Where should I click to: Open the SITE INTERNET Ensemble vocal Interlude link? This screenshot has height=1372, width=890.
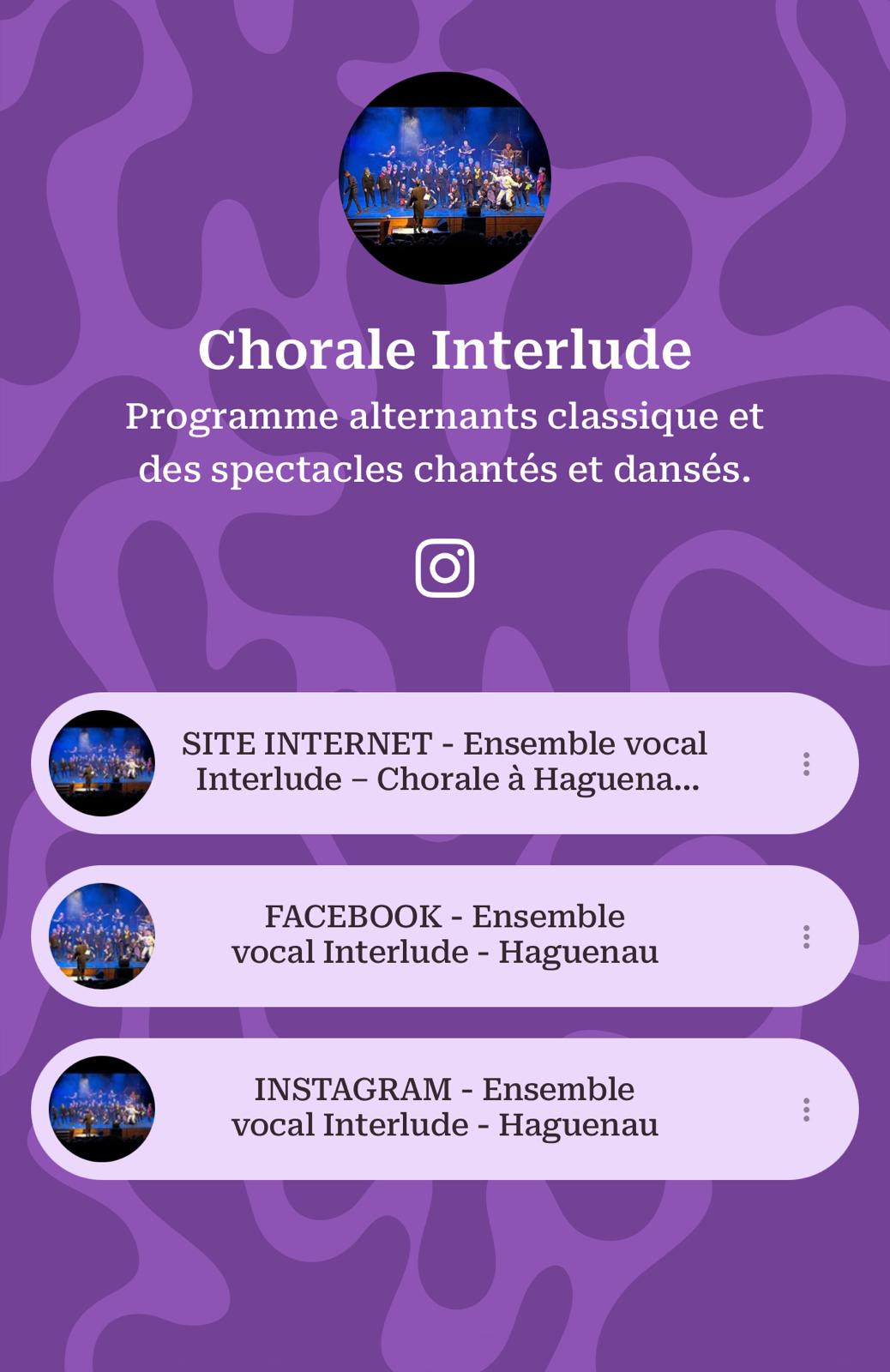pos(445,763)
